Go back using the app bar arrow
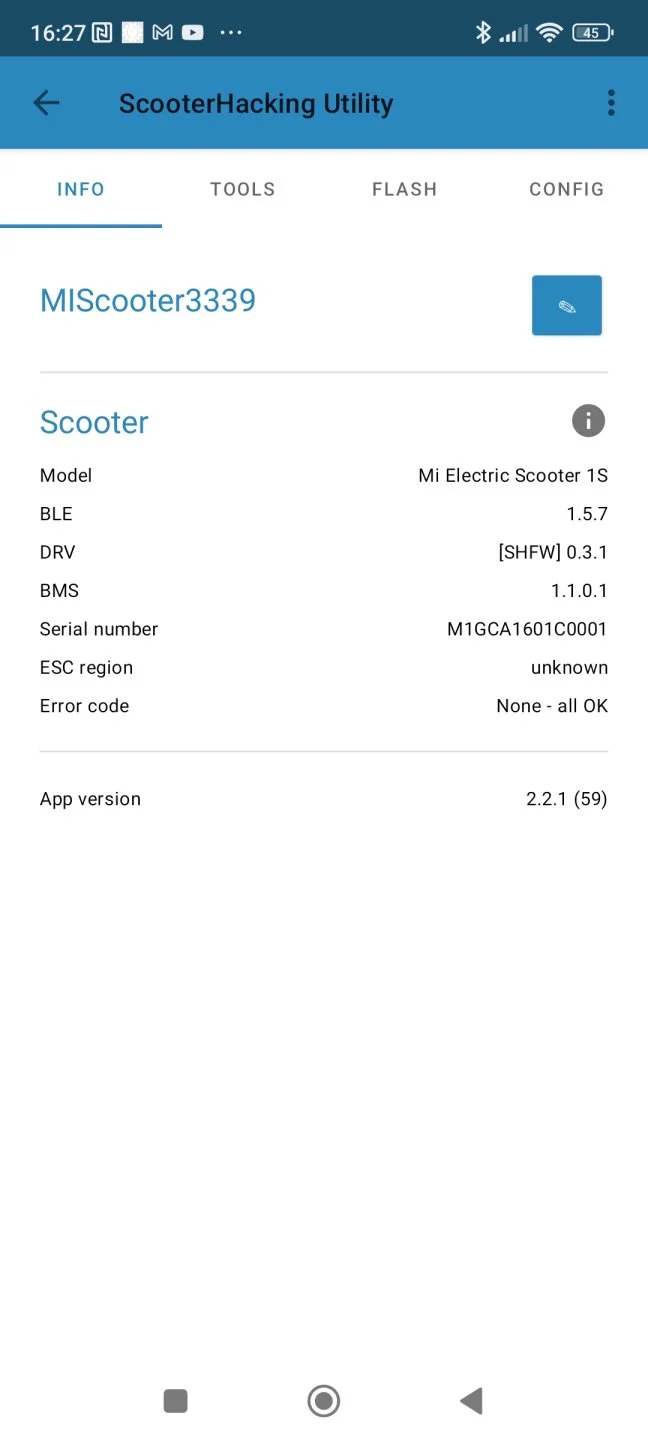 46,102
